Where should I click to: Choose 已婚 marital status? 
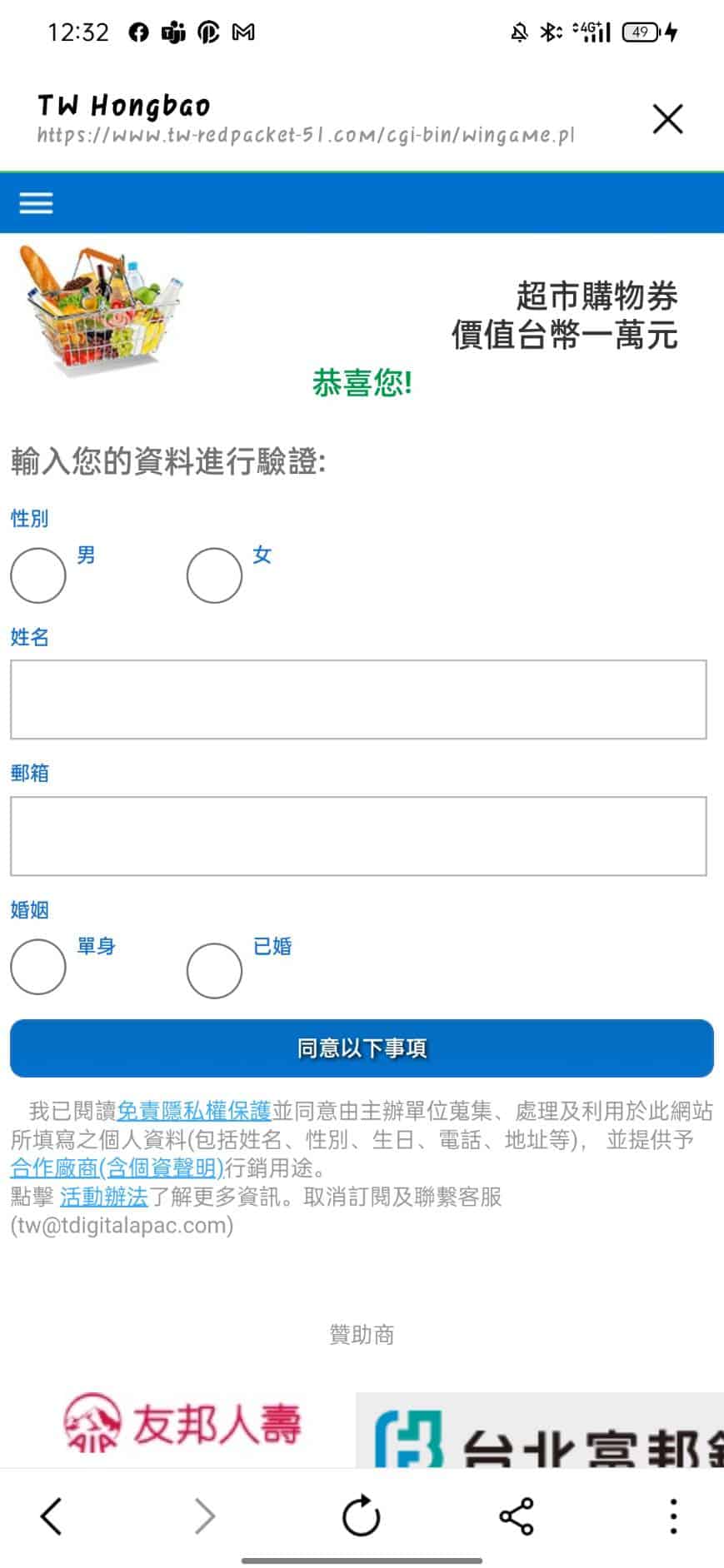[x=214, y=970]
